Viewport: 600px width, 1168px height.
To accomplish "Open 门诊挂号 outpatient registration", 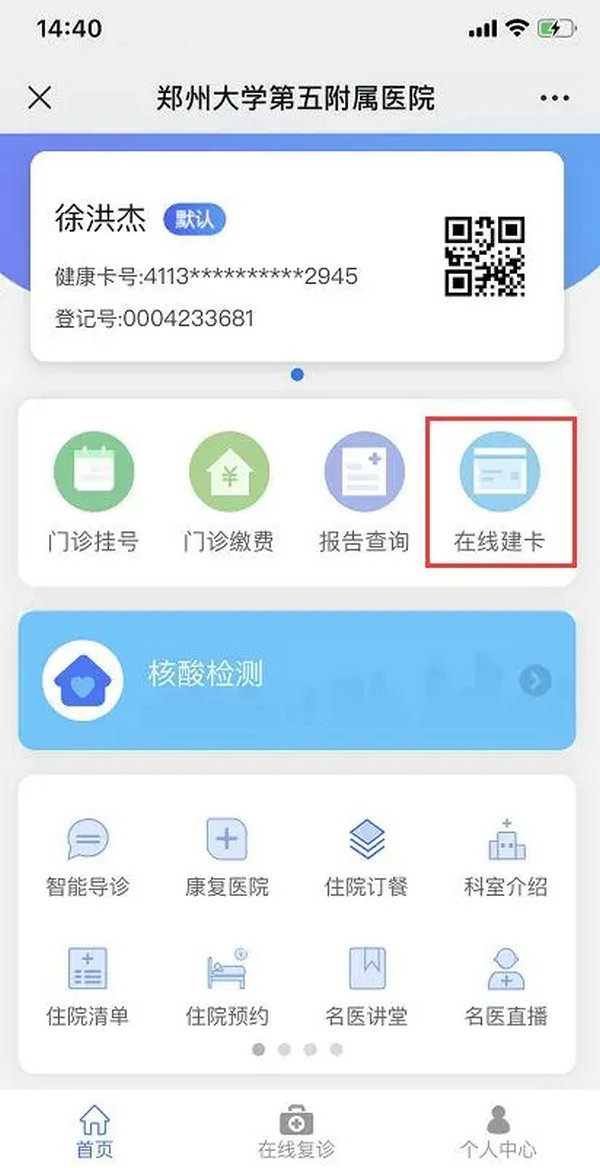I will coord(93,497).
